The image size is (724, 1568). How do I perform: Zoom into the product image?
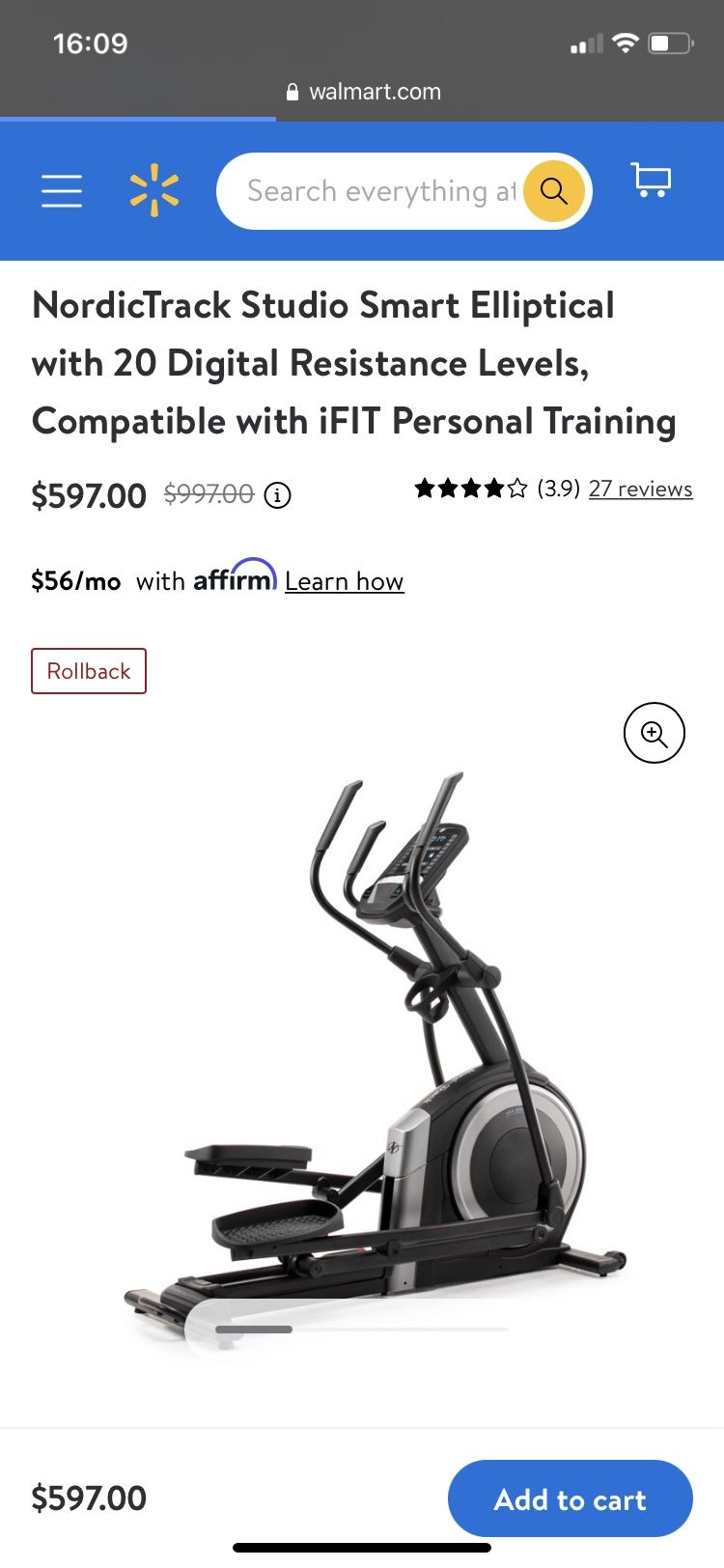tap(654, 734)
